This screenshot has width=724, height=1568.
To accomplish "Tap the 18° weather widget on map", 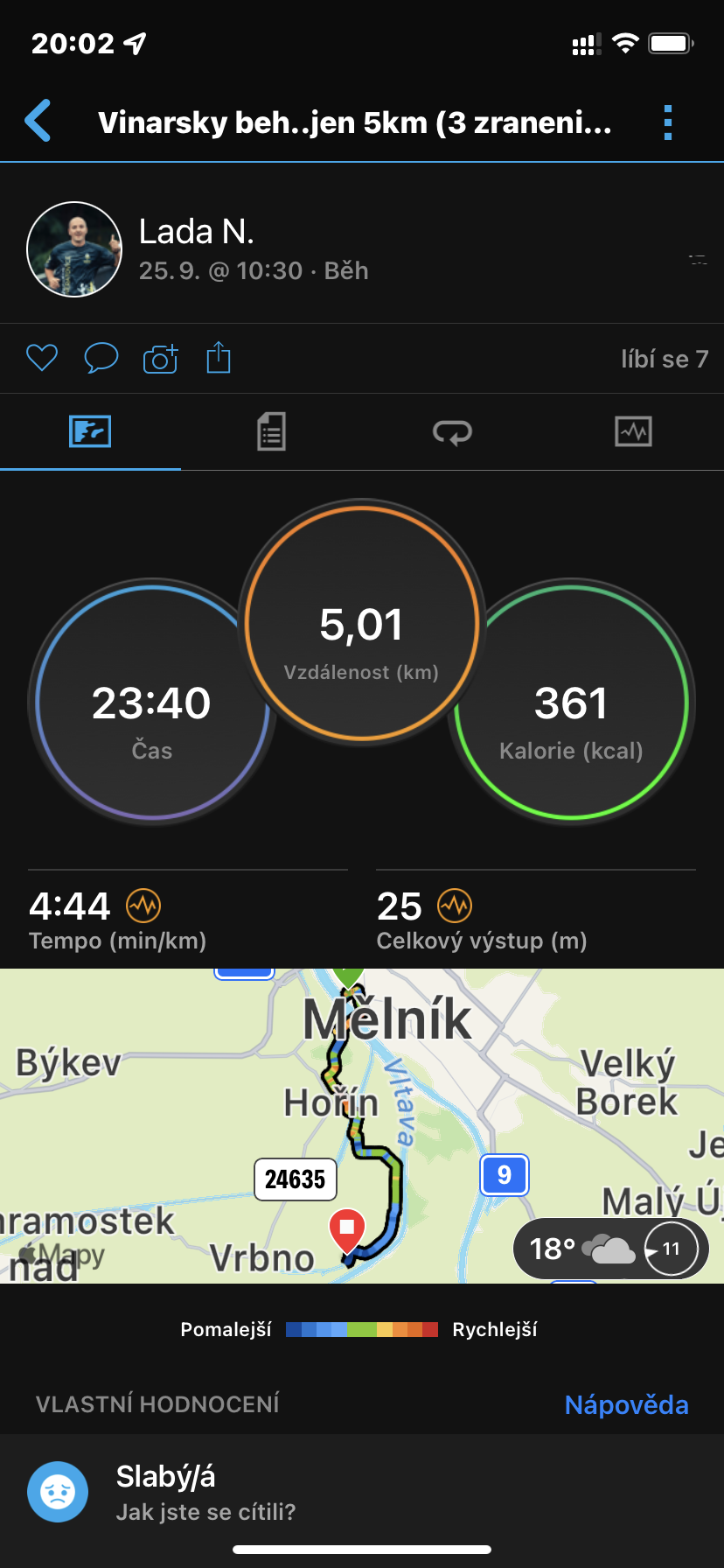I will tap(610, 1249).
